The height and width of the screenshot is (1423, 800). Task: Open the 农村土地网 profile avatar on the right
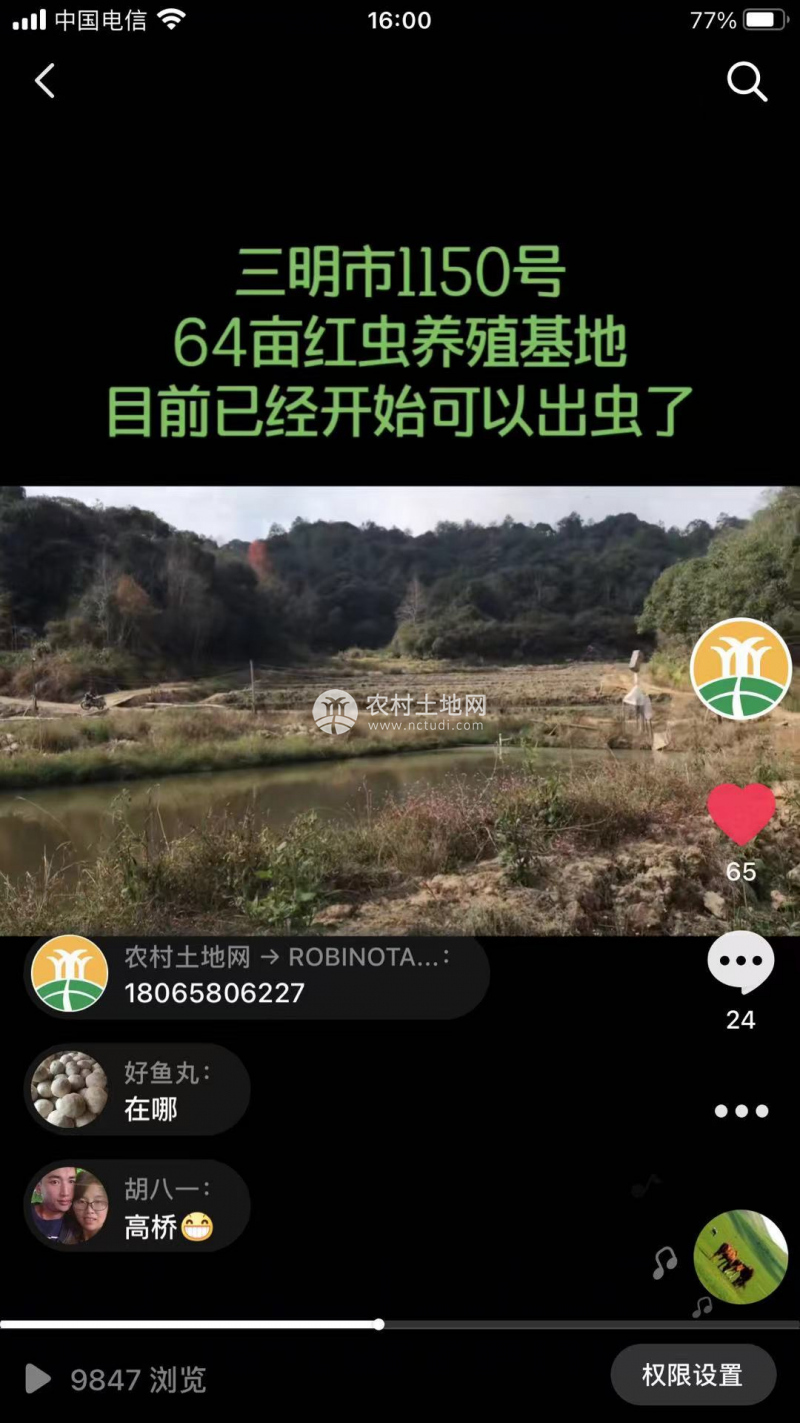click(x=740, y=669)
